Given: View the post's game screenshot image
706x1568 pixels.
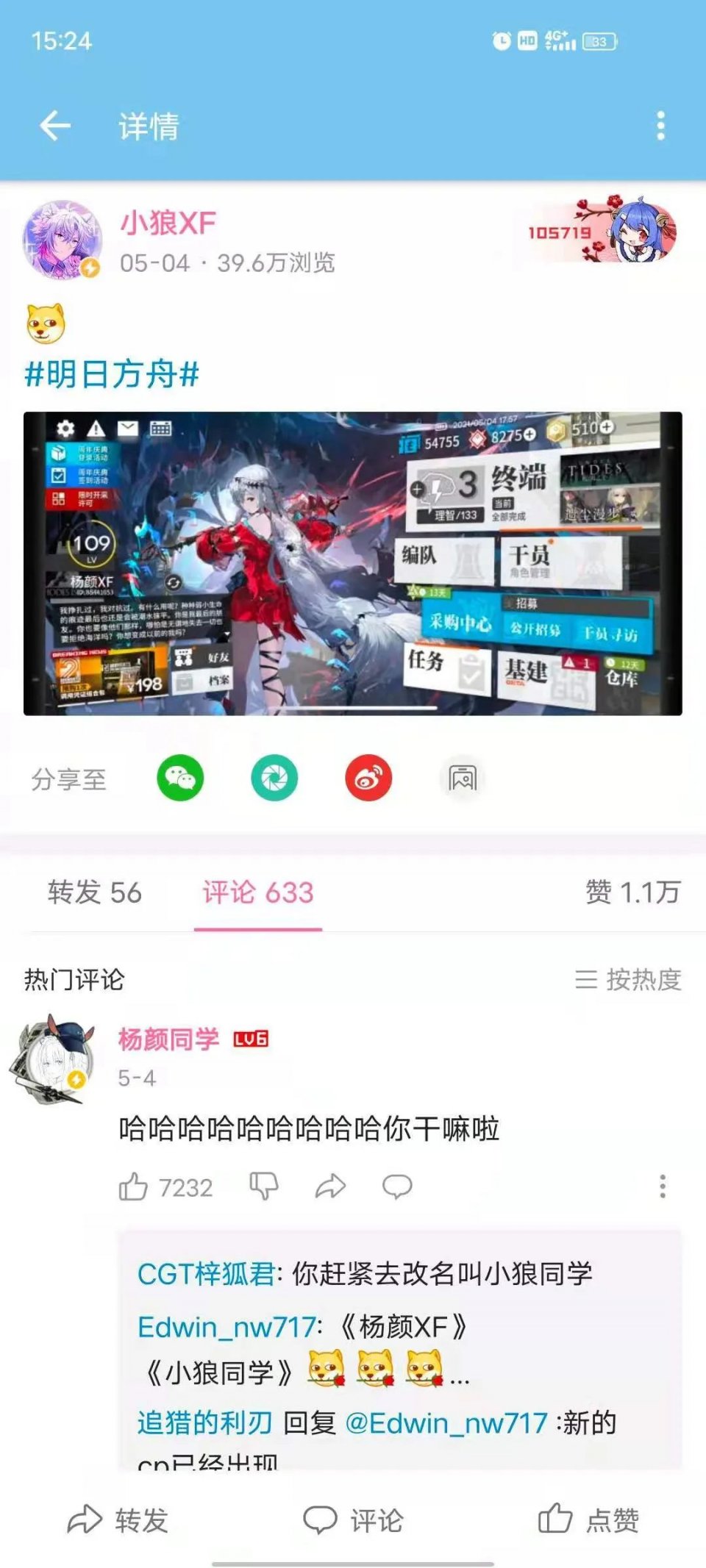Looking at the screenshot, I should click(x=353, y=563).
